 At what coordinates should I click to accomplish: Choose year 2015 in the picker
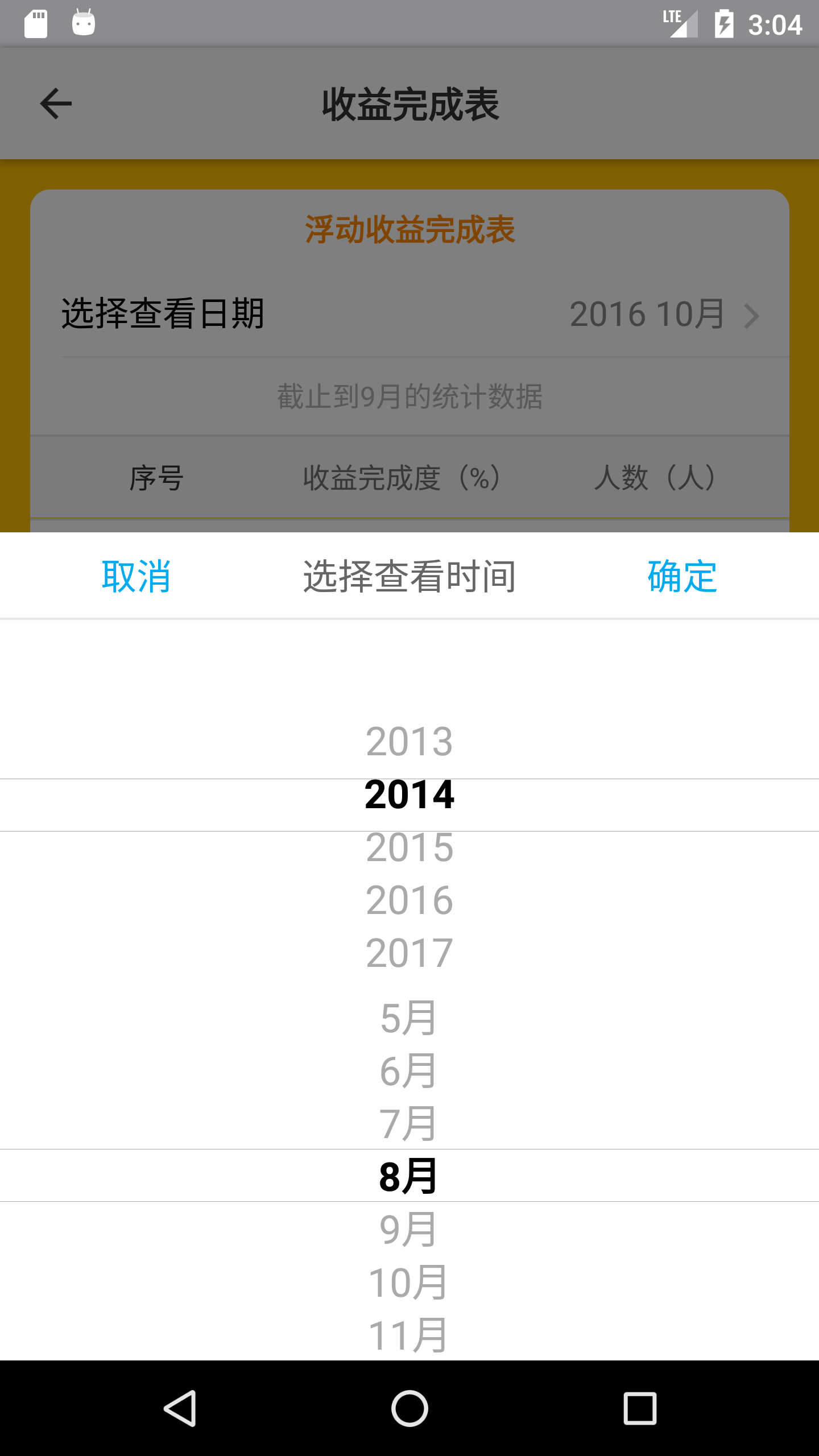tap(409, 847)
